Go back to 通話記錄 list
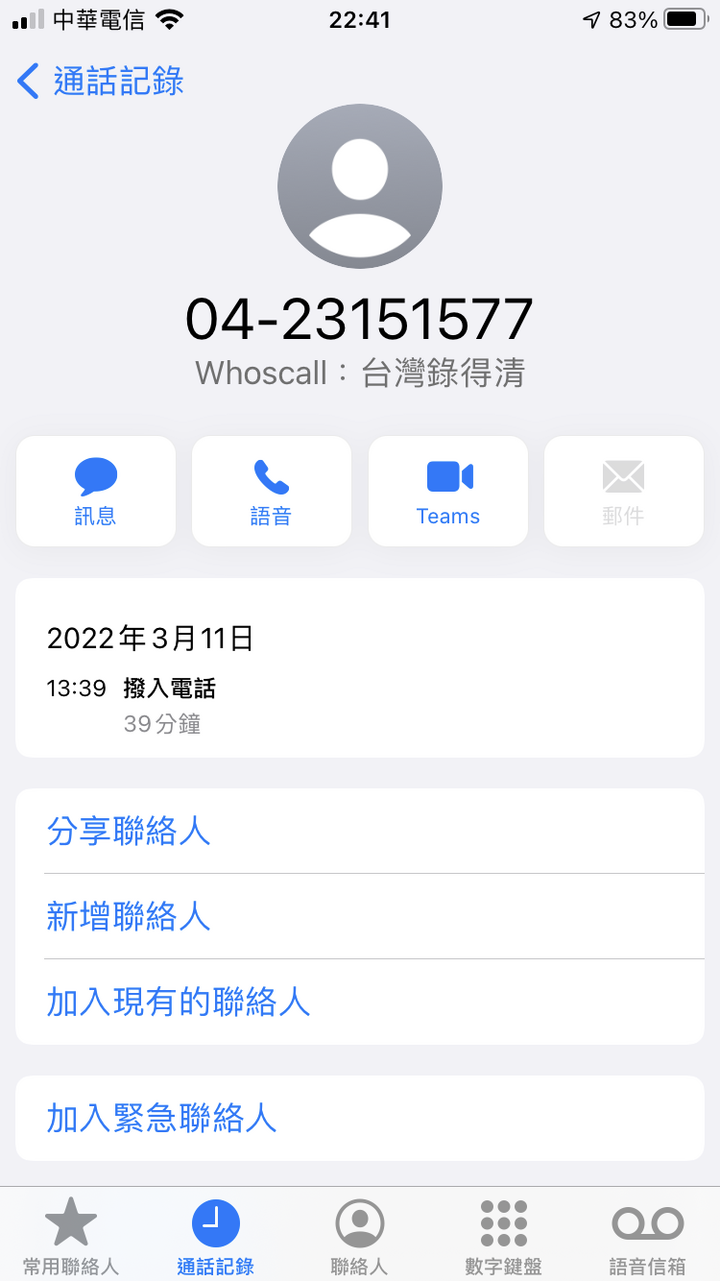This screenshot has width=720, height=1281. click(x=100, y=81)
